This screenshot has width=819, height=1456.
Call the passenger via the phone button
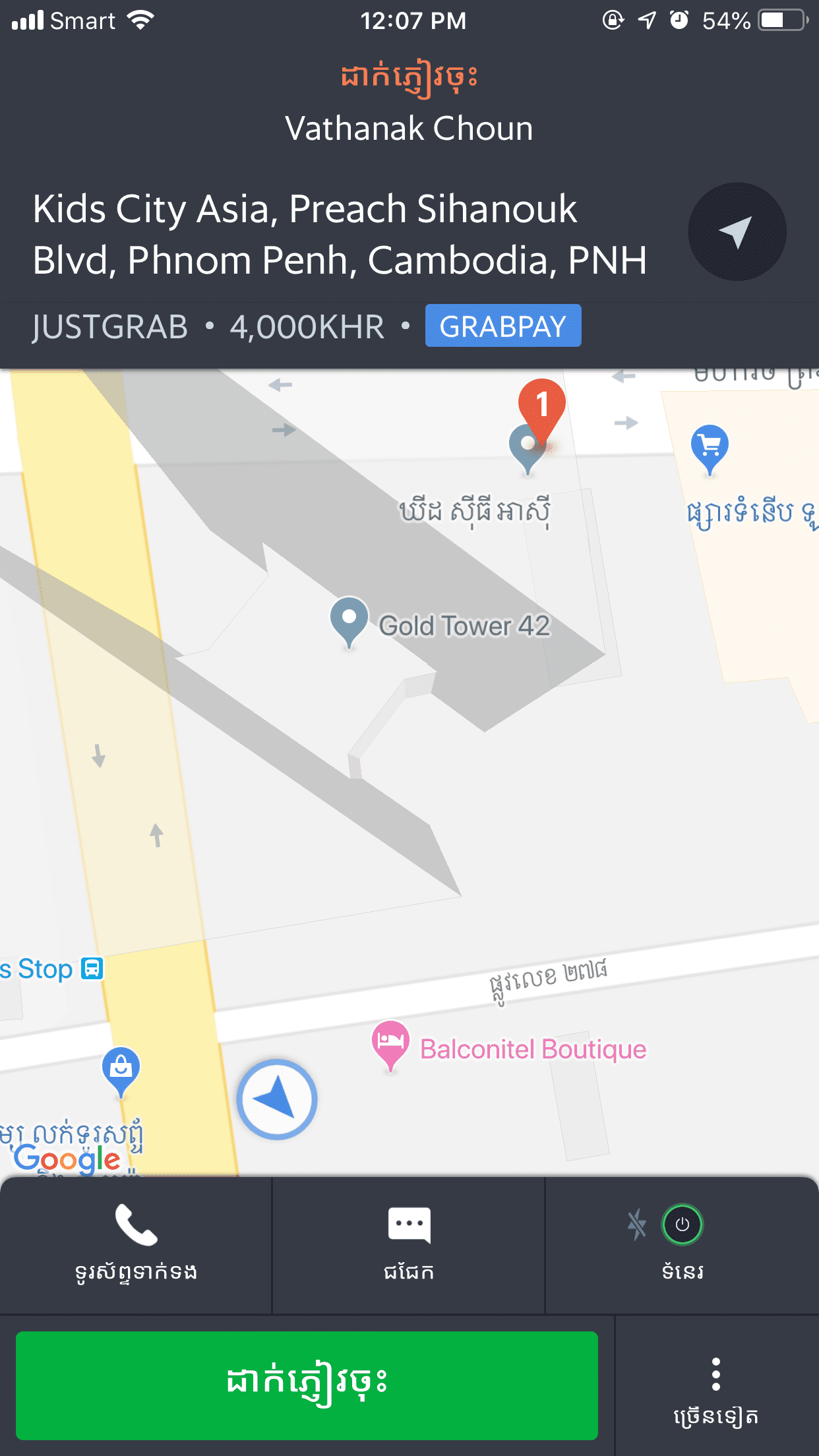click(136, 1245)
